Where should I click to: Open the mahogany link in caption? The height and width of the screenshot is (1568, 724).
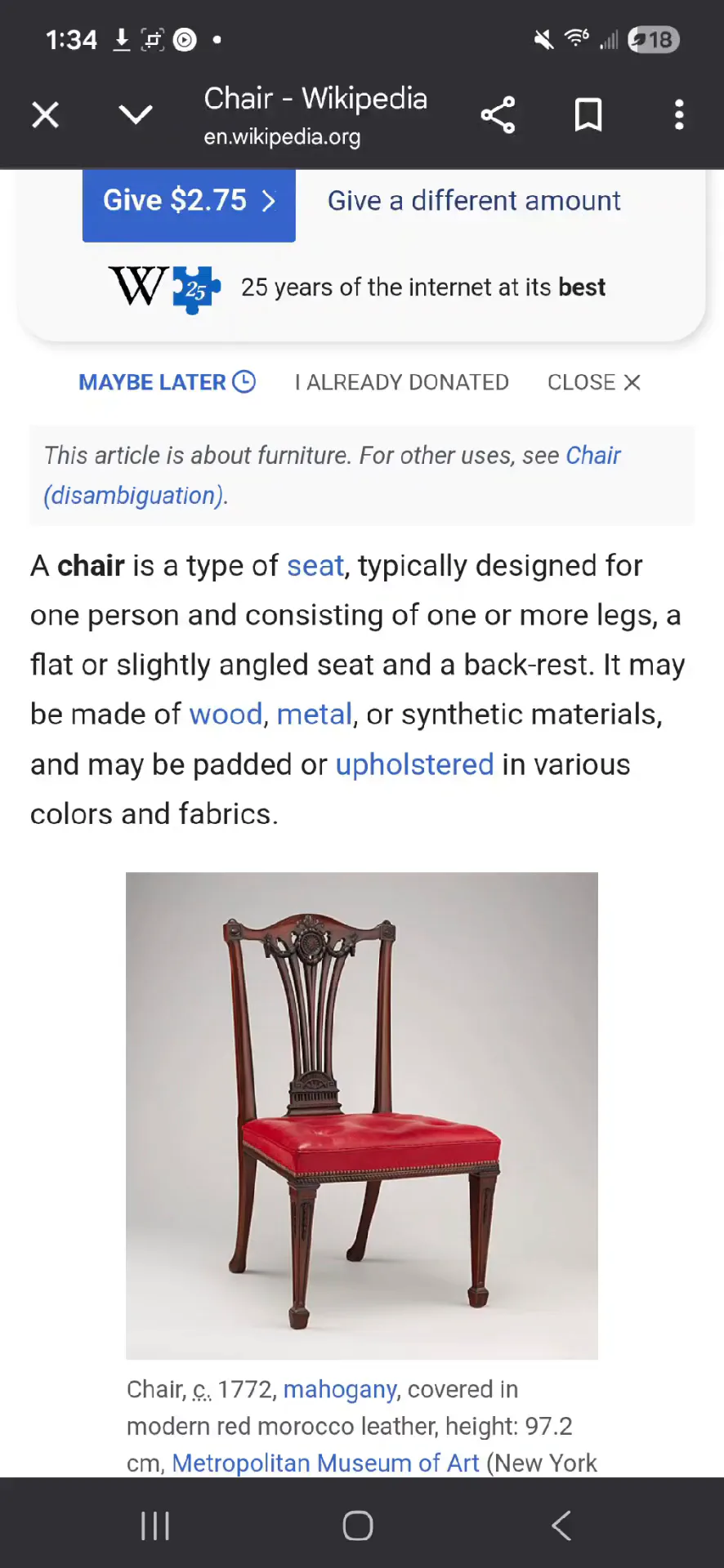pos(340,1389)
